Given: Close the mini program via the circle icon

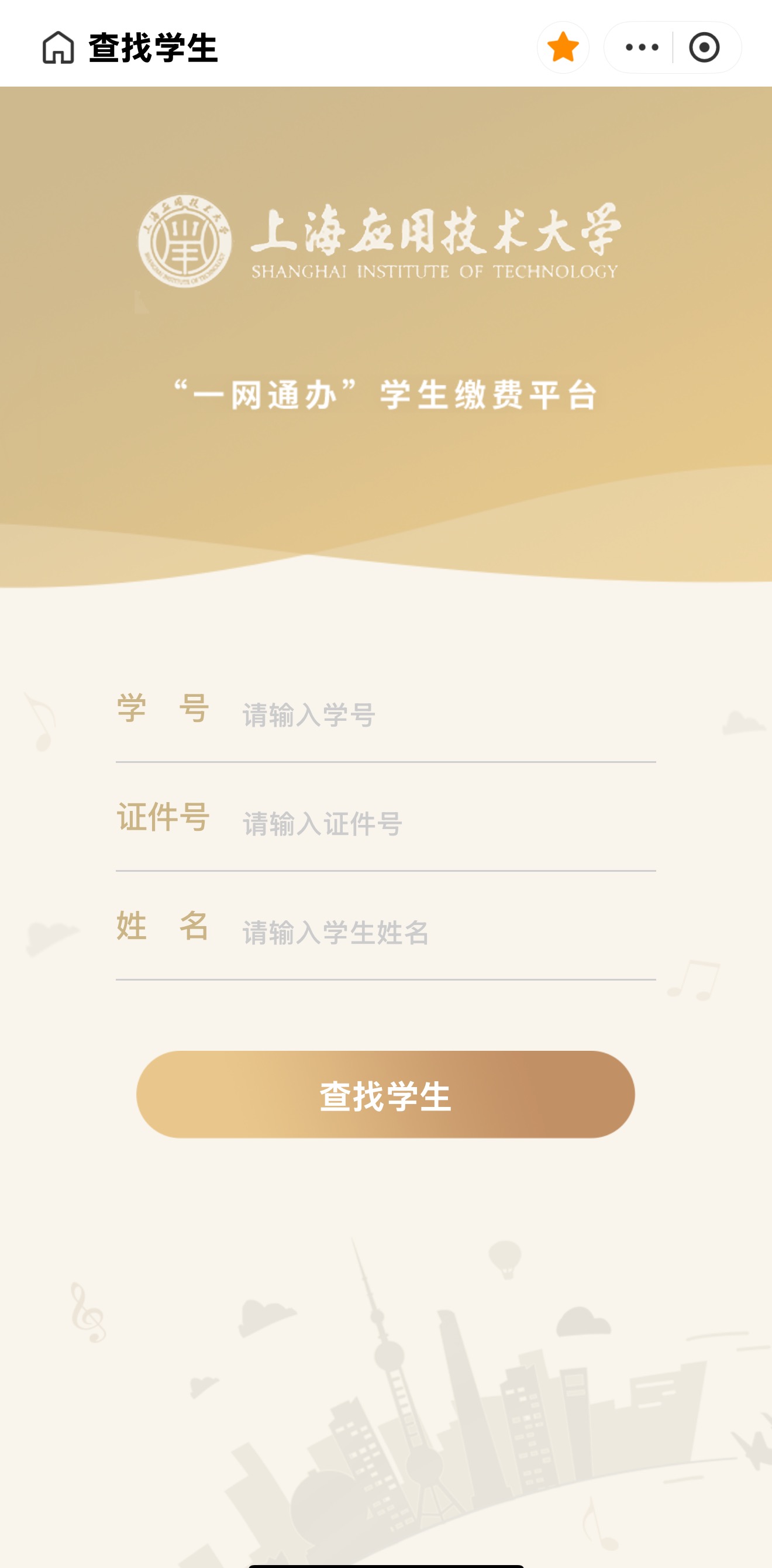Looking at the screenshot, I should pyautogui.click(x=704, y=47).
